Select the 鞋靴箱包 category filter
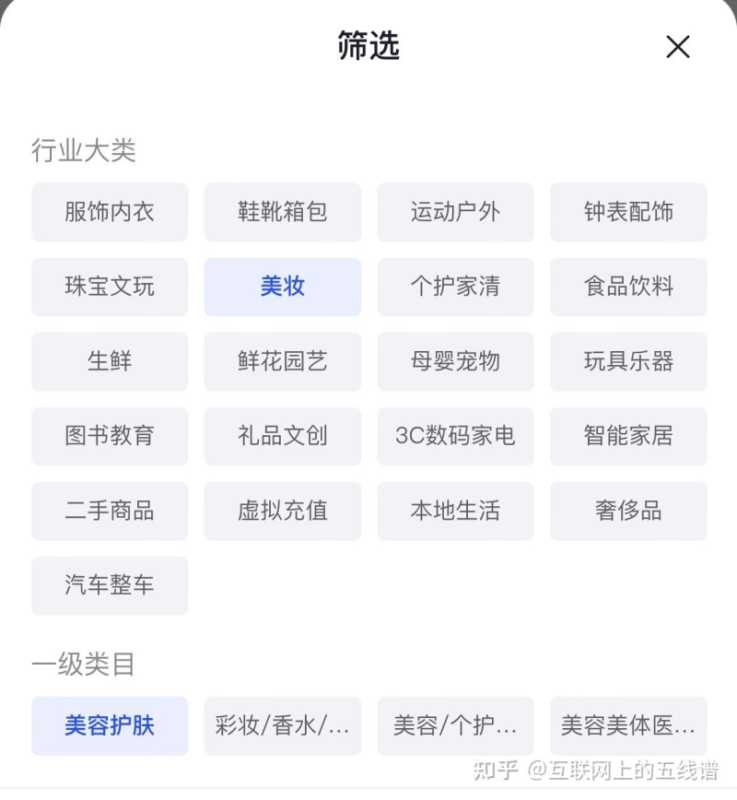737x800 pixels. click(x=282, y=212)
